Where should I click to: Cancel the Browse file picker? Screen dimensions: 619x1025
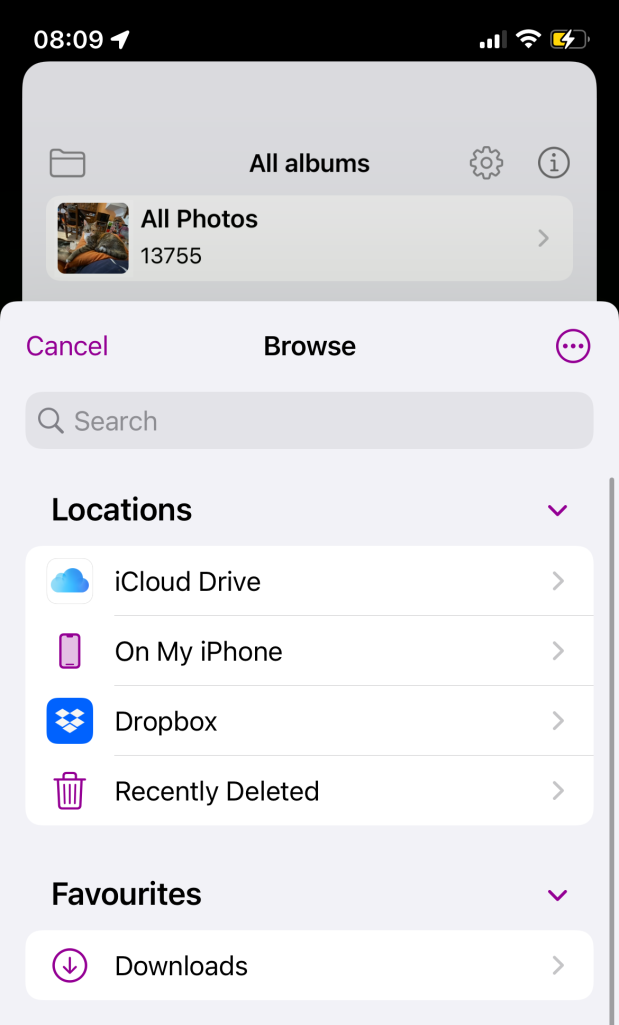pyautogui.click(x=67, y=346)
